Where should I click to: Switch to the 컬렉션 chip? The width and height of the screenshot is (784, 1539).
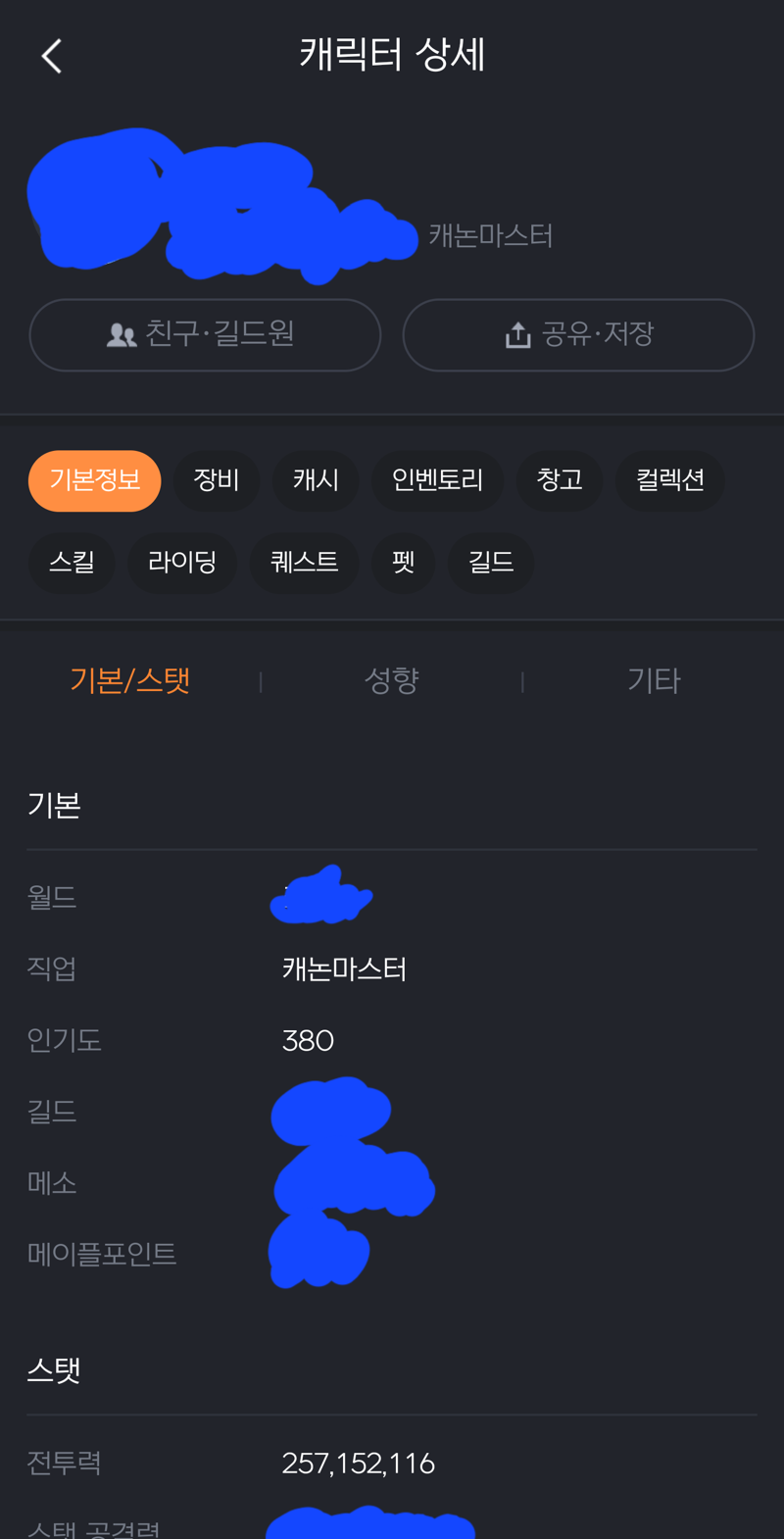[670, 480]
